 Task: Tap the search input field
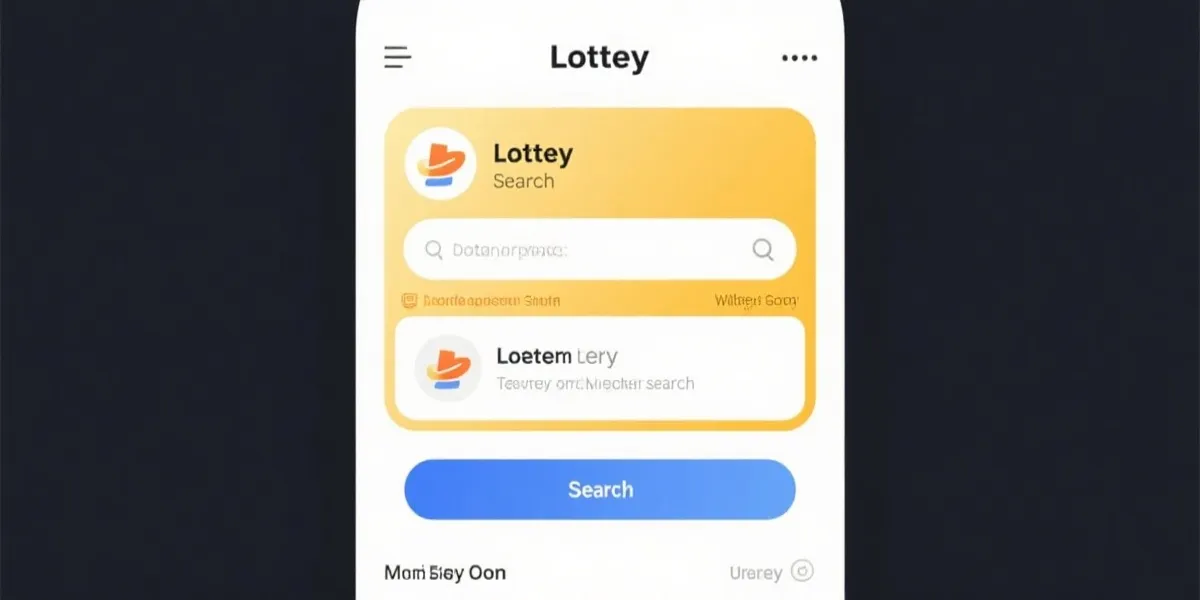580,250
